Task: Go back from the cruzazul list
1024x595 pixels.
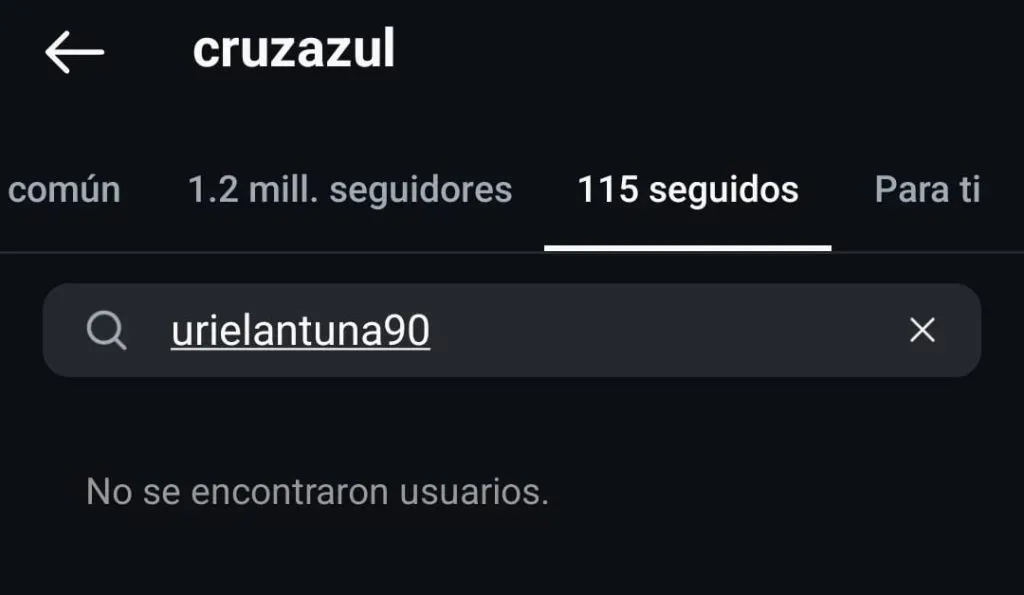Action: 74,51
